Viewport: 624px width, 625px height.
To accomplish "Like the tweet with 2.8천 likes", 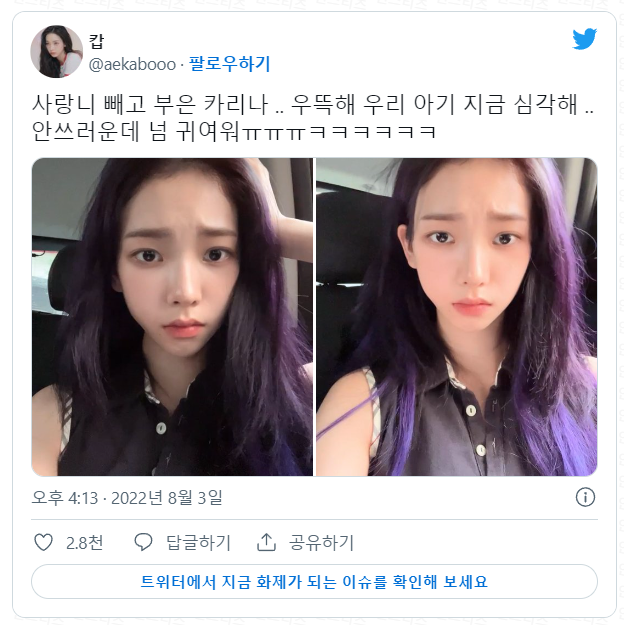I will click(x=44, y=543).
